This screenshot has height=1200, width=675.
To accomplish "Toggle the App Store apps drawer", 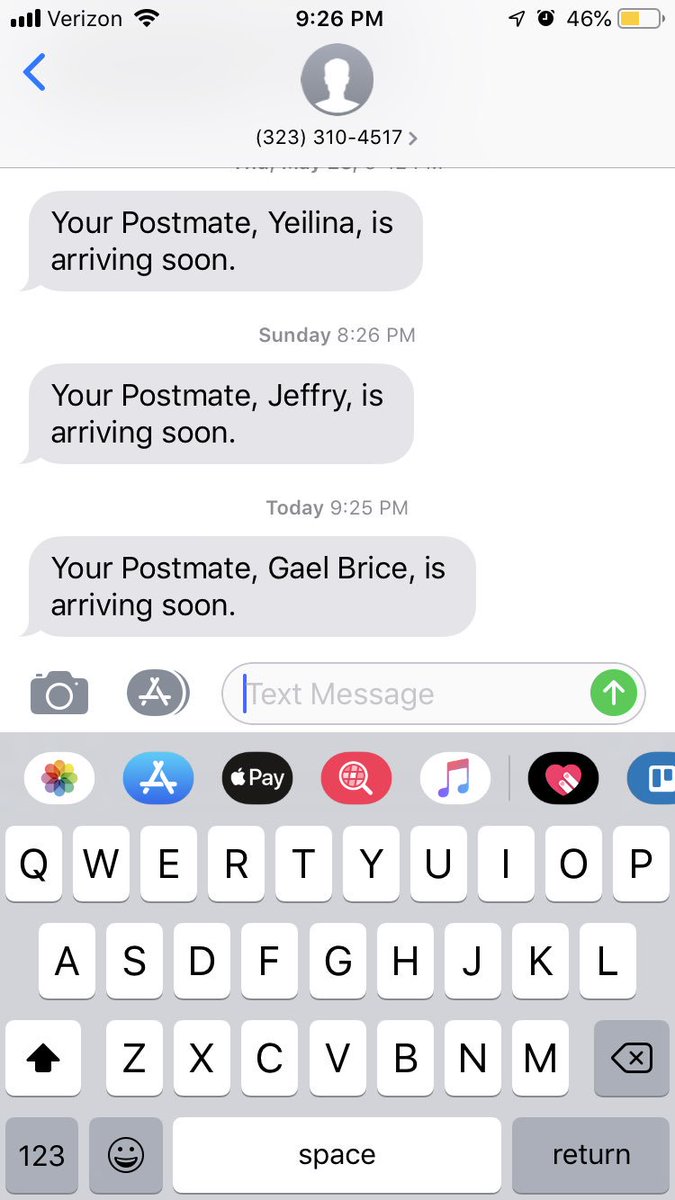I will tap(157, 693).
